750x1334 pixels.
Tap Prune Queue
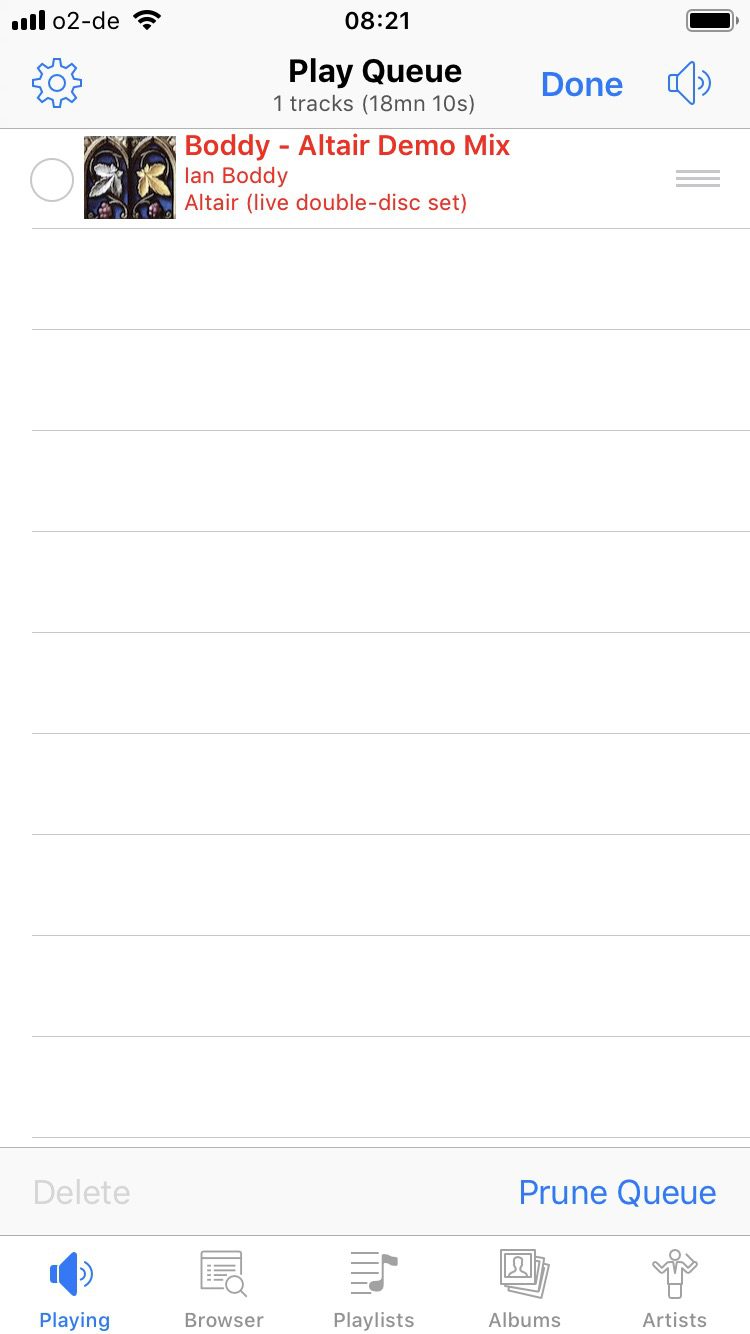click(x=617, y=1192)
